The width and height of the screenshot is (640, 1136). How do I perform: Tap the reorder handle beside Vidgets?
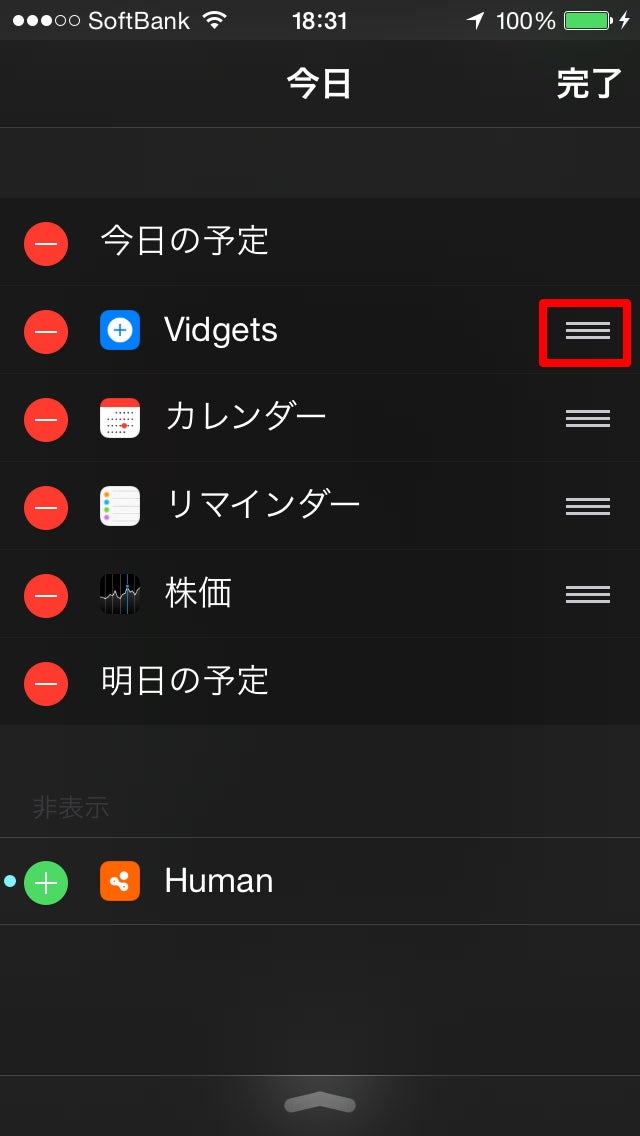click(x=587, y=331)
